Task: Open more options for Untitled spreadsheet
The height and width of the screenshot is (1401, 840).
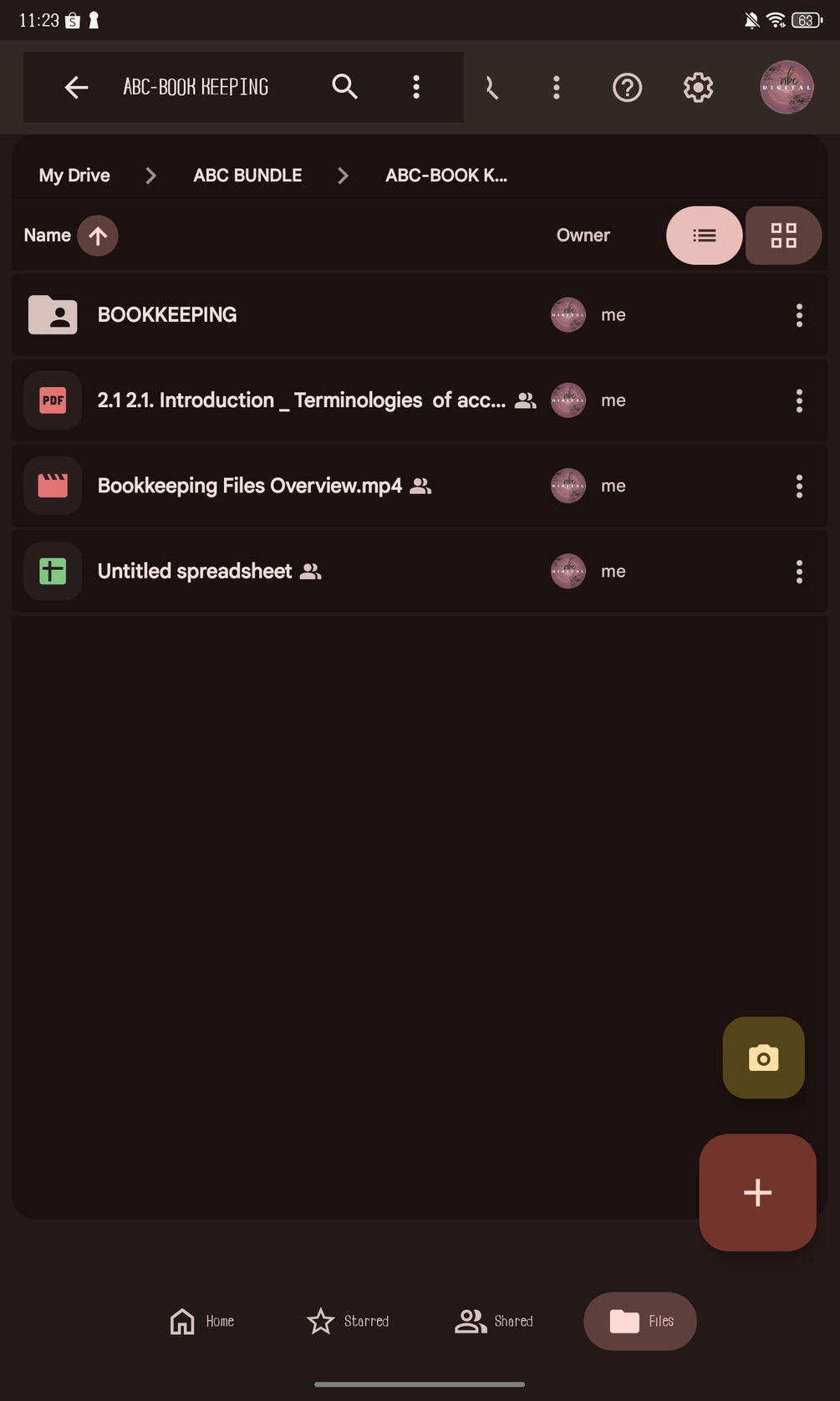Action: pyautogui.click(x=799, y=572)
